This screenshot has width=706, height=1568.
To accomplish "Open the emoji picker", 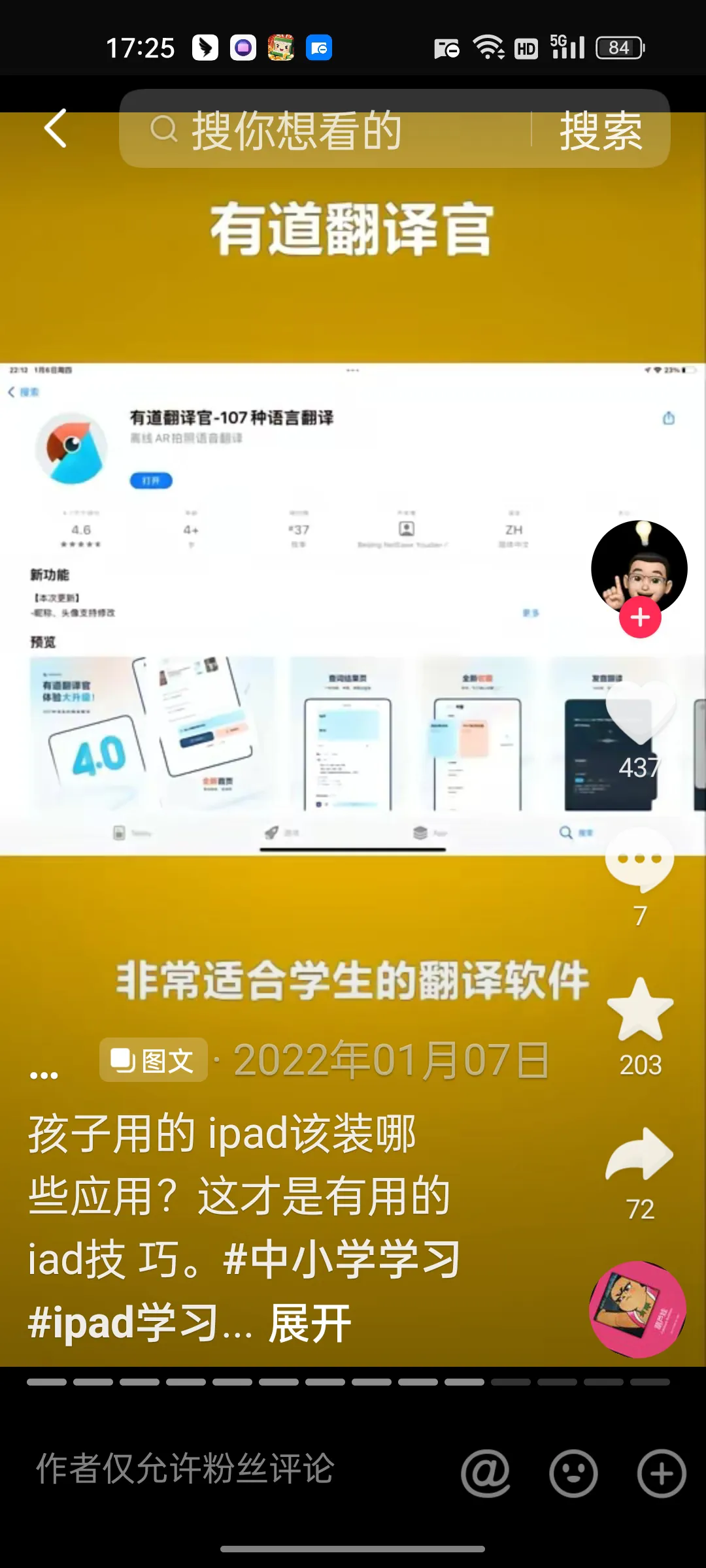I will pos(573,1473).
